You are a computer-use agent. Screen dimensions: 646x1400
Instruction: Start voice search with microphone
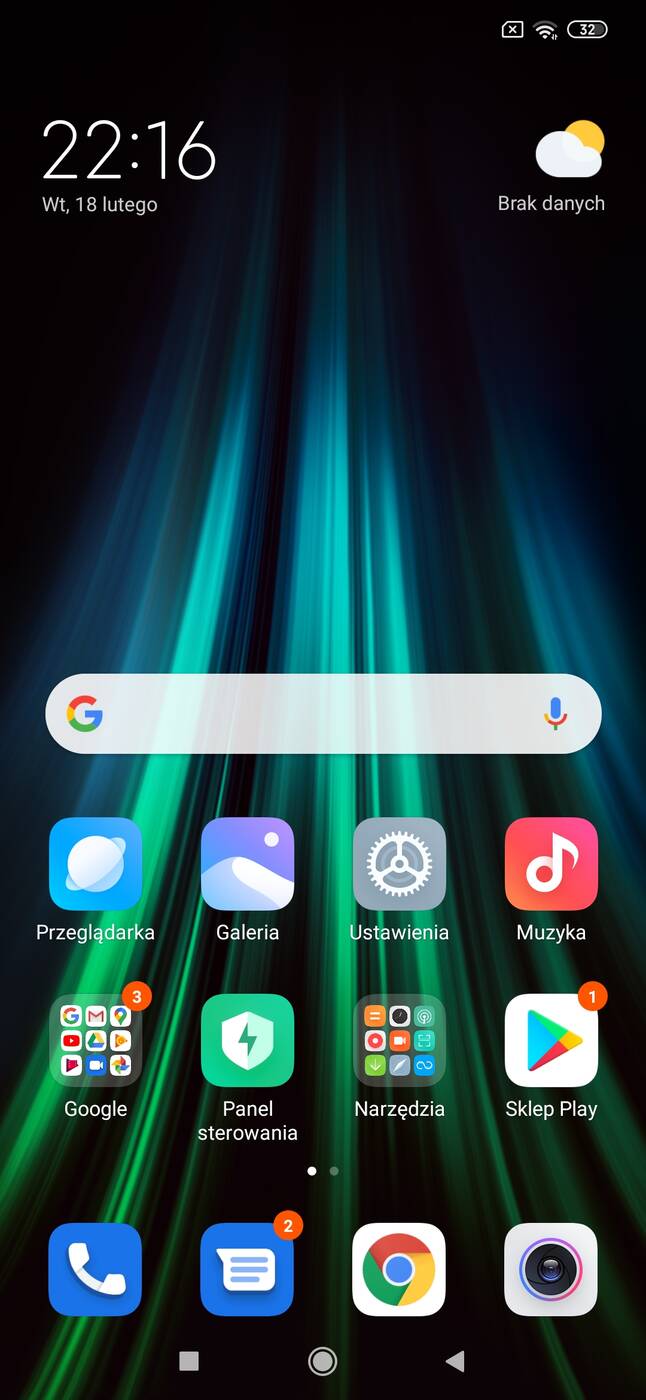tap(555, 714)
